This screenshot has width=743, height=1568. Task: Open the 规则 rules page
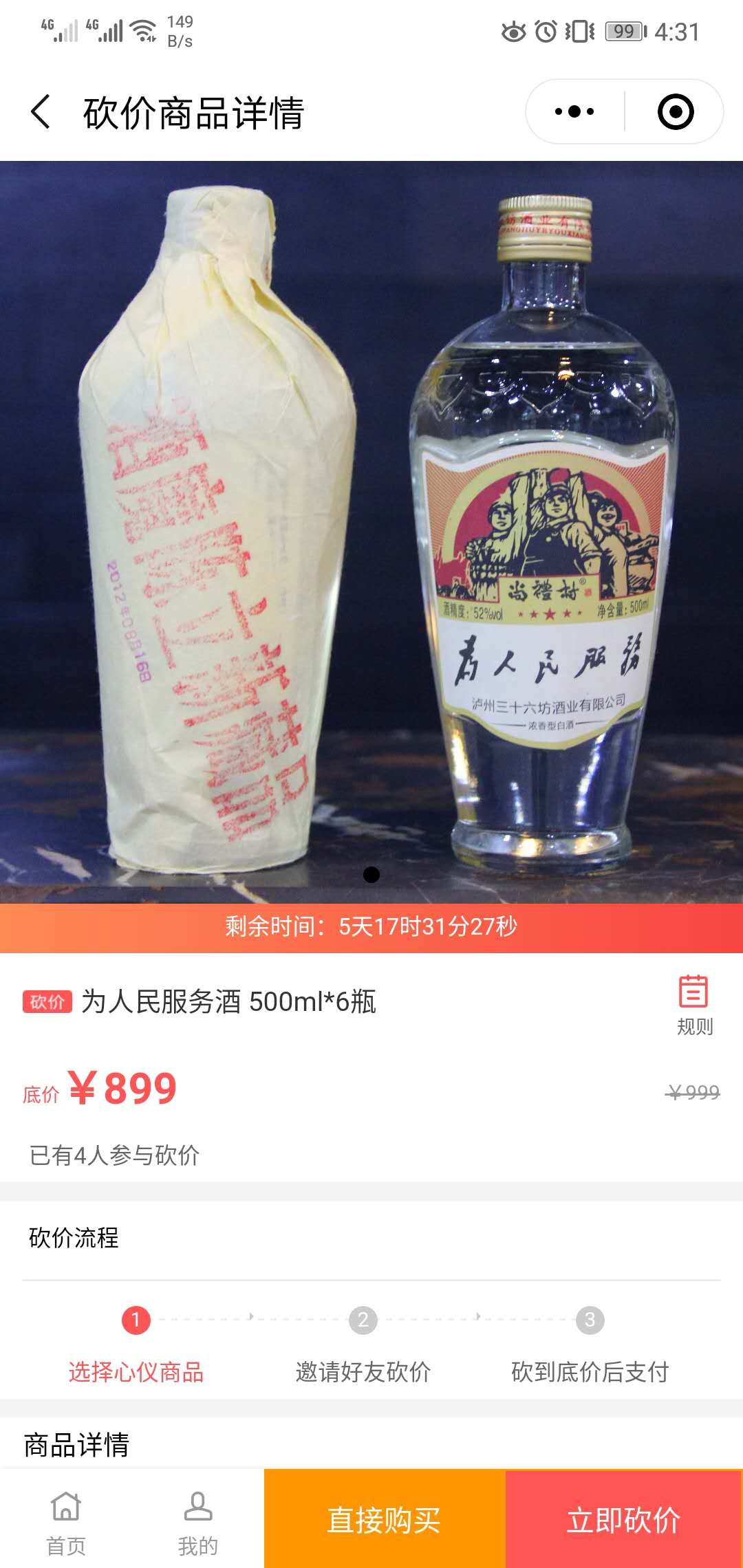pos(694,1005)
